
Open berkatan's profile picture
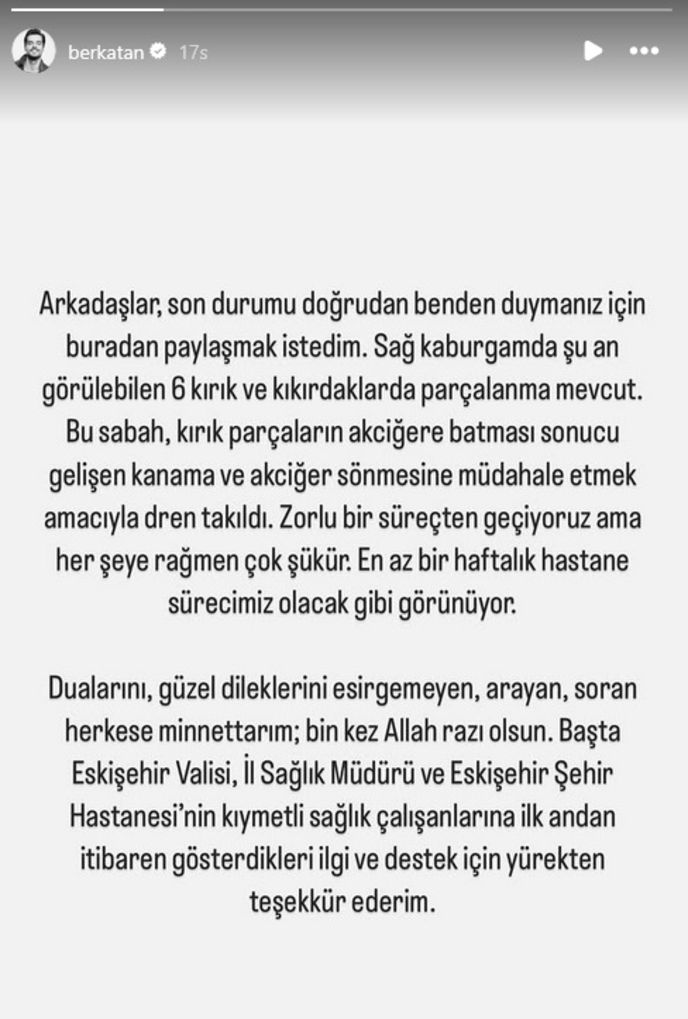coord(34,51)
